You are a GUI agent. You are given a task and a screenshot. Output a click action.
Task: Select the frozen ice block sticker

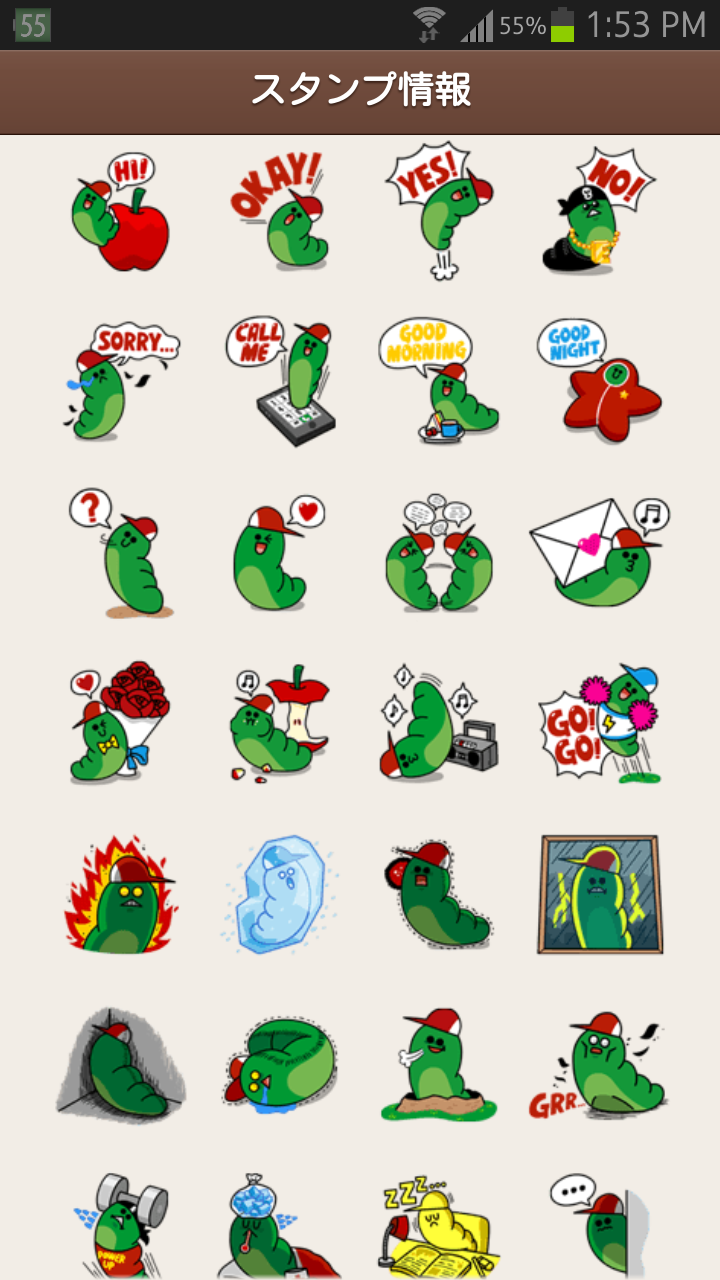point(279,896)
